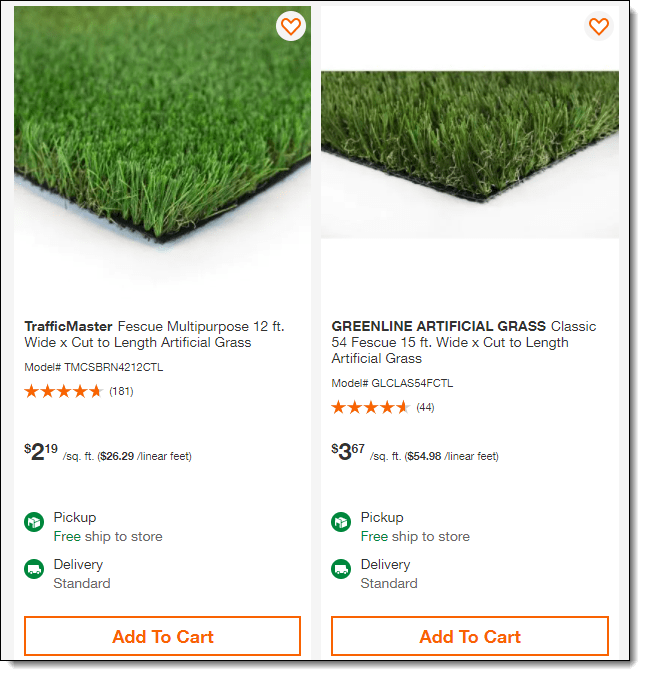The image size is (645, 676).
Task: View the GREENLINE ARTIFICIAL GRASS title link
Action: pyautogui.click(x=463, y=342)
